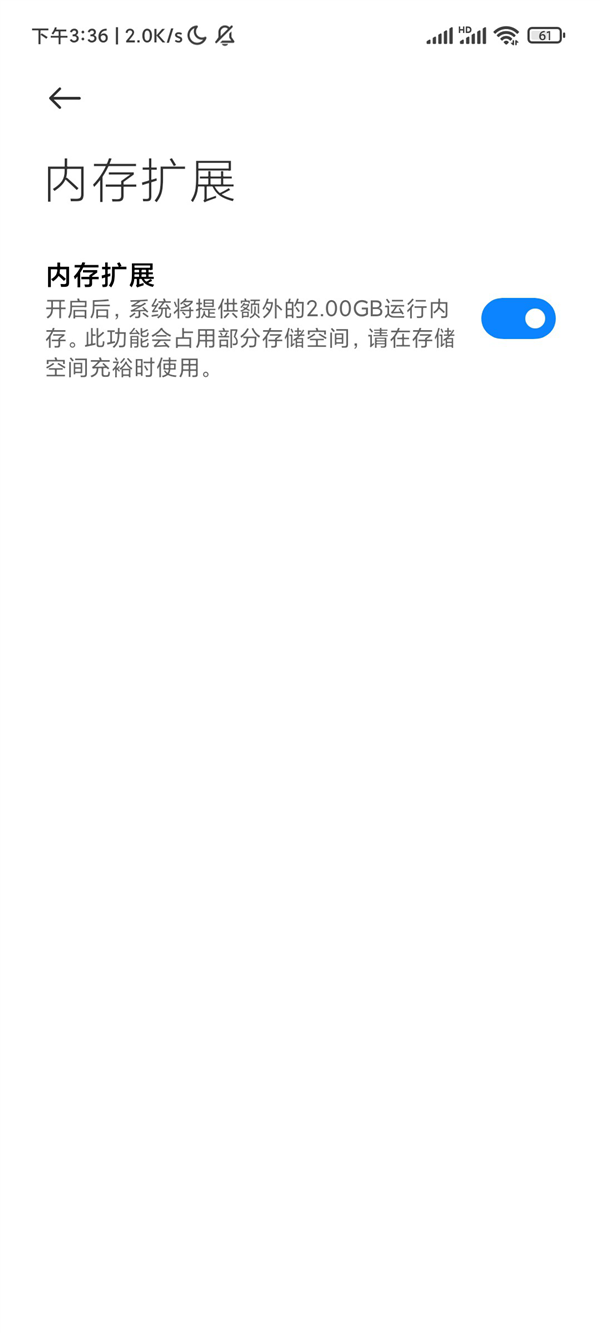
Task: Turn off the 内存扩展 switch
Action: pos(518,318)
